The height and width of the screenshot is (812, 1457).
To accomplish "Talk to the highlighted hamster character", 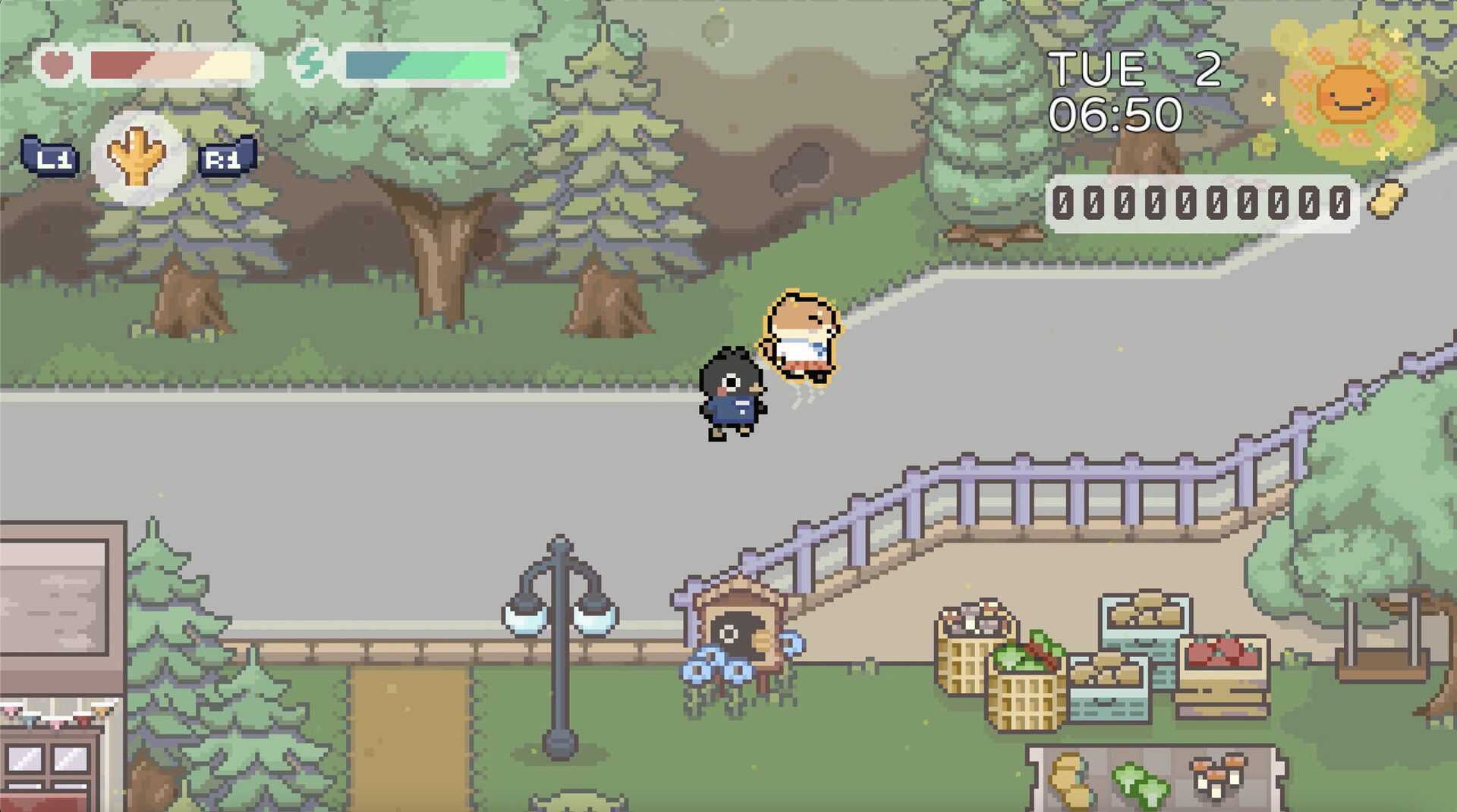I will click(801, 335).
